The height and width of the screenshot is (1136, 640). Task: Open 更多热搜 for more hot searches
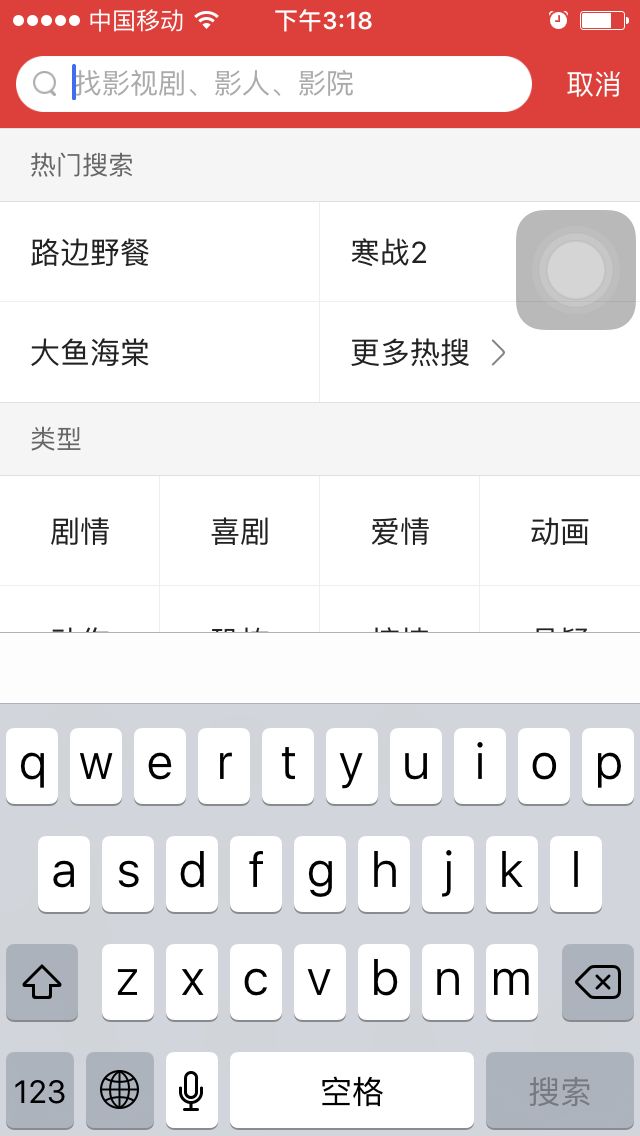tap(428, 353)
